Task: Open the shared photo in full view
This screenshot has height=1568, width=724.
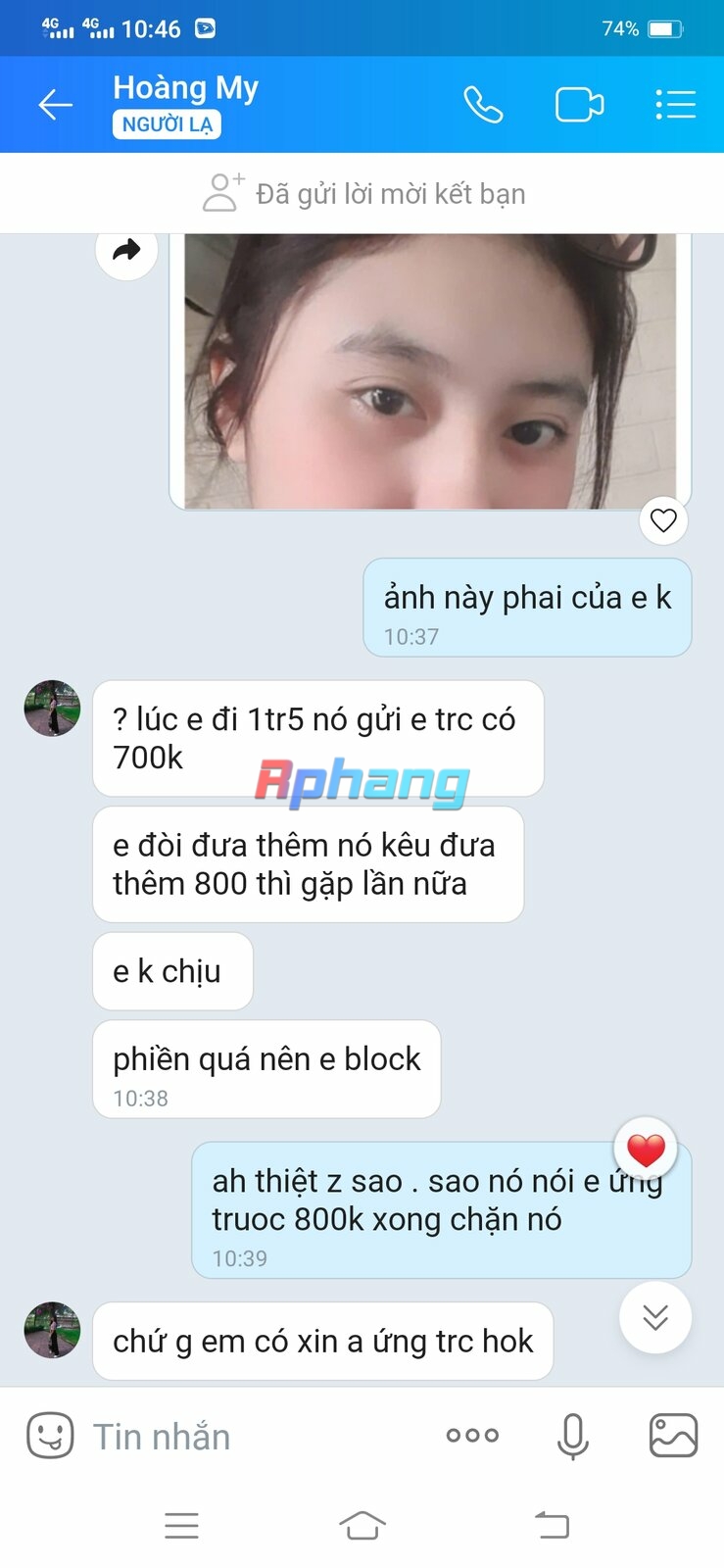Action: click(x=430, y=371)
